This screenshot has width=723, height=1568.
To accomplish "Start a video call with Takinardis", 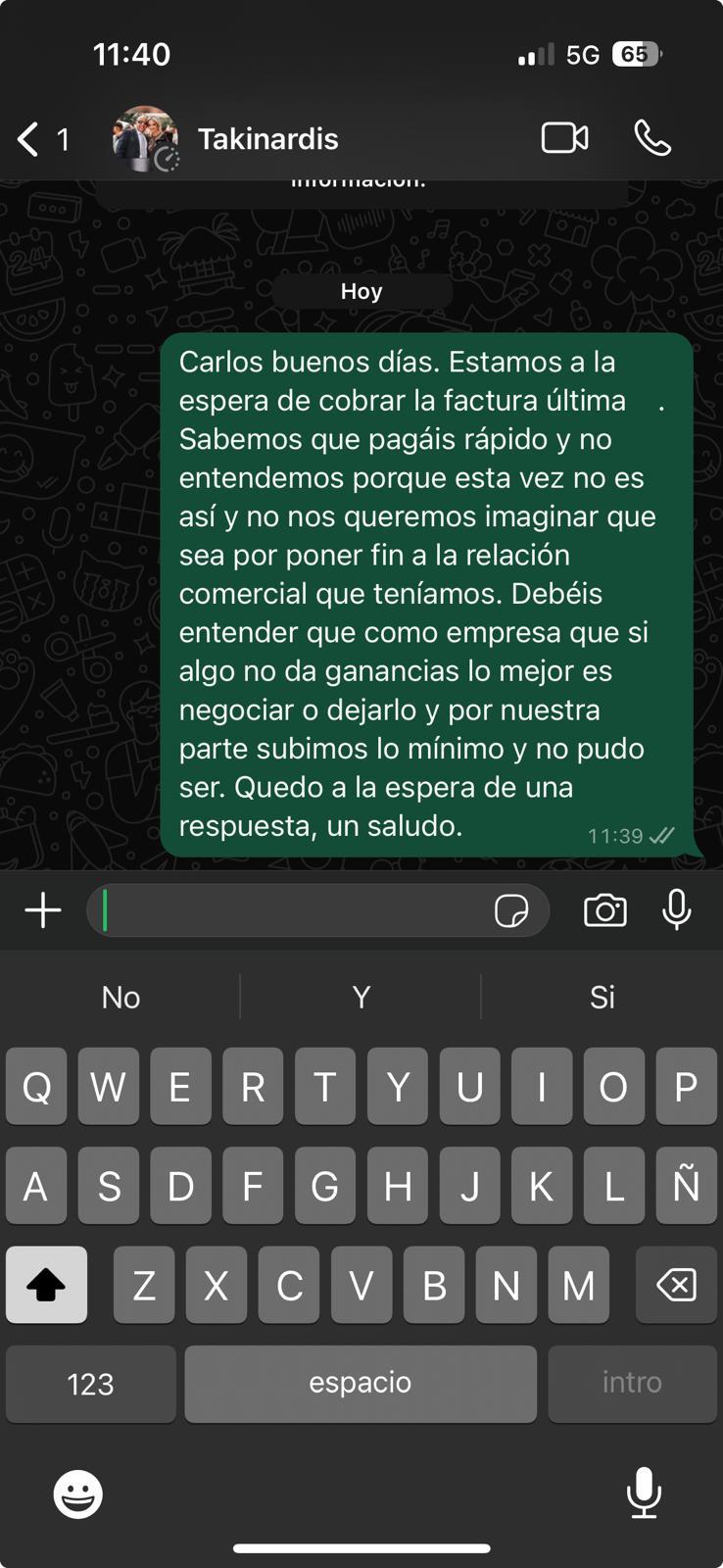I will coord(564,138).
